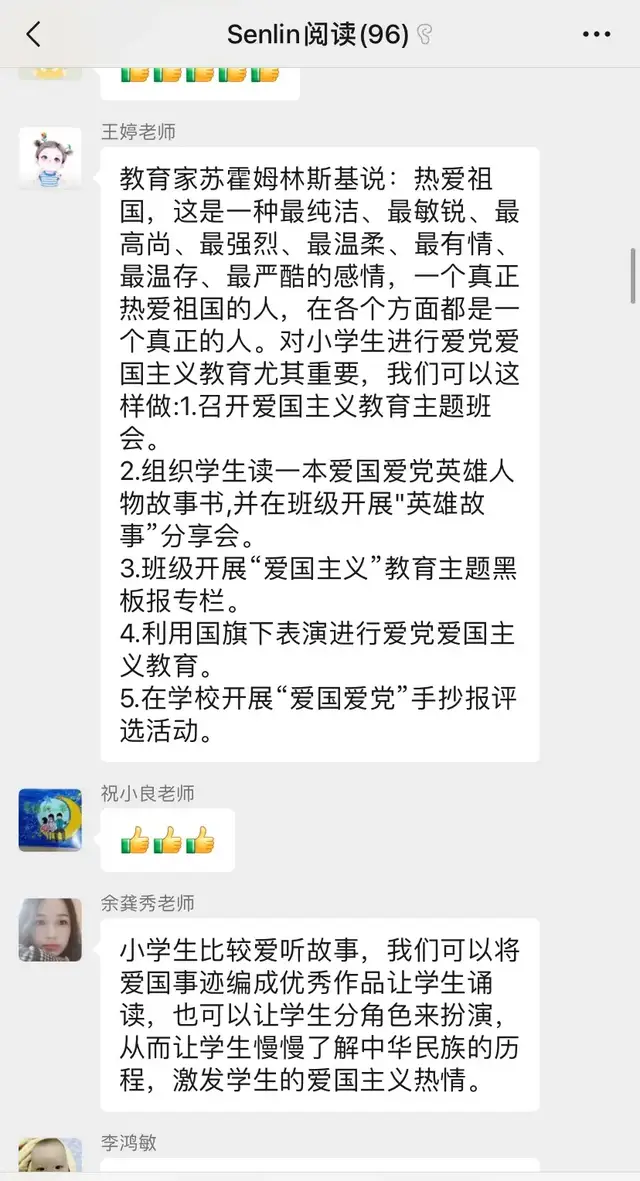Tap 余龚秀老师's profile picture
640x1181 pixels.
[x=50, y=930]
